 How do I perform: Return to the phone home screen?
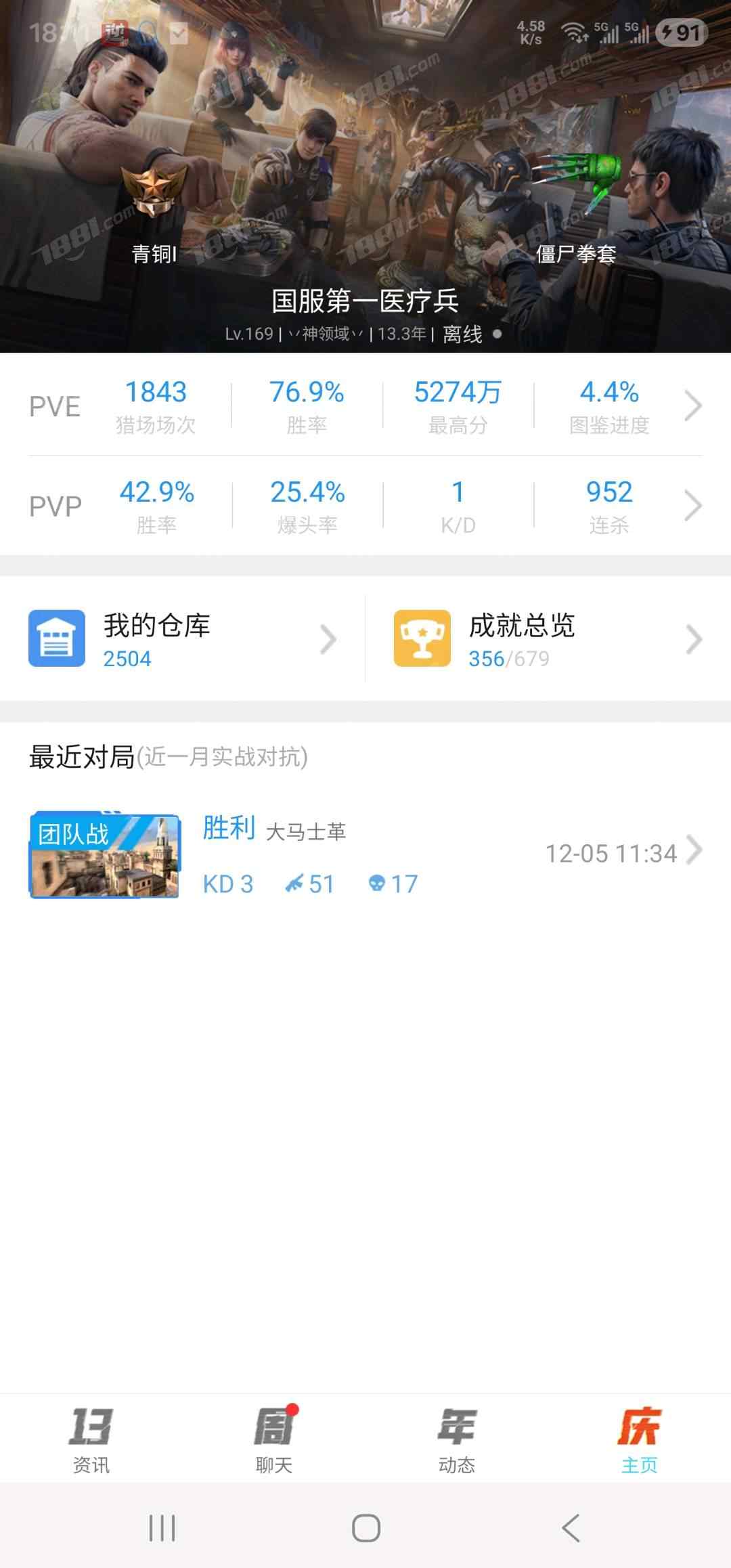coord(365,1528)
